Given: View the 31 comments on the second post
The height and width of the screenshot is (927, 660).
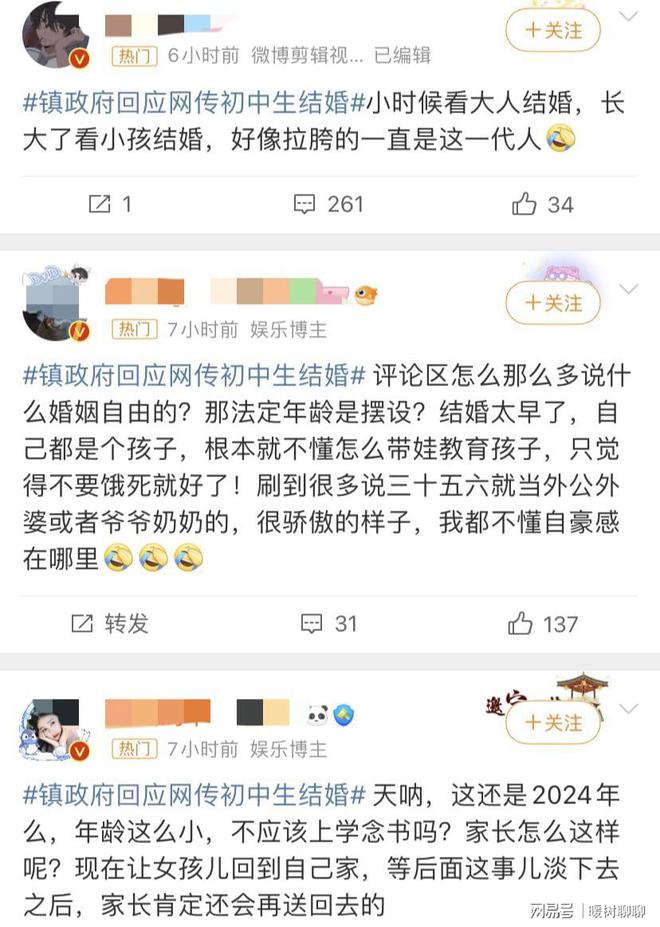Looking at the screenshot, I should [330, 623].
